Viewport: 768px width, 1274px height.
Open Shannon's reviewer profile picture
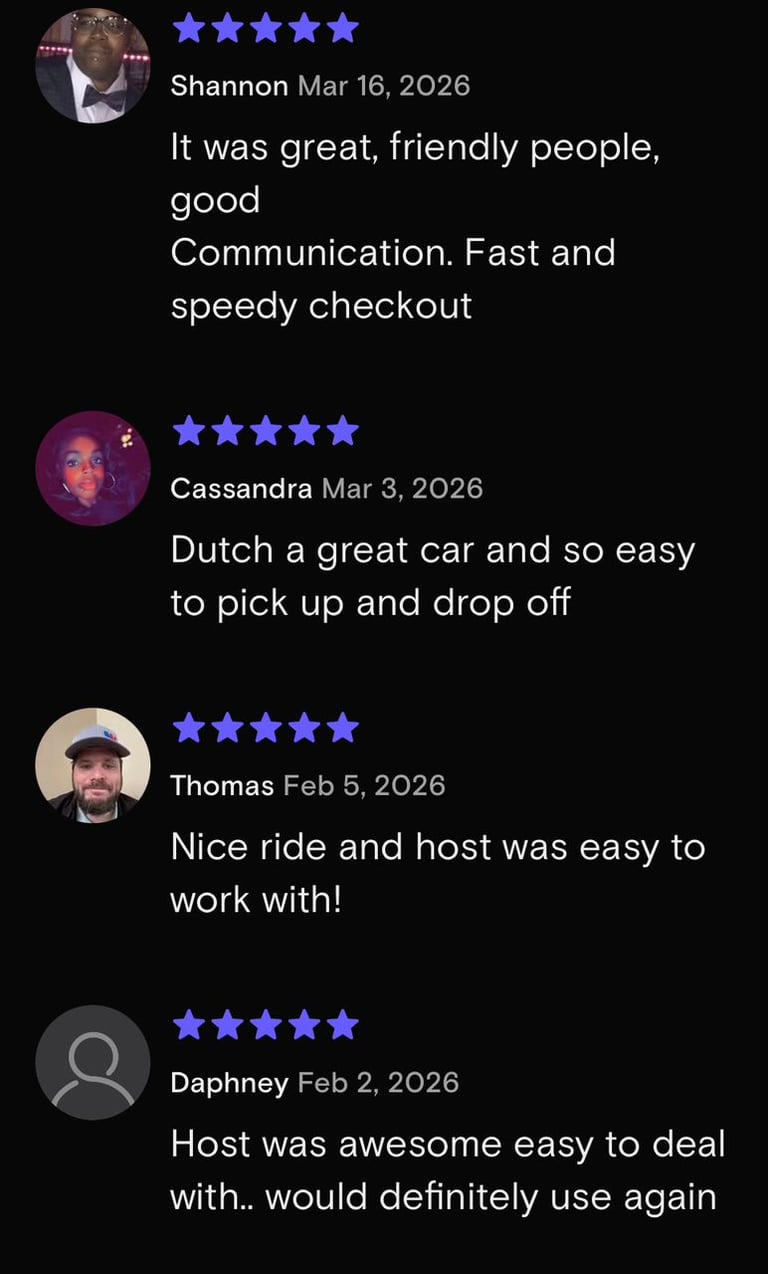point(93,66)
